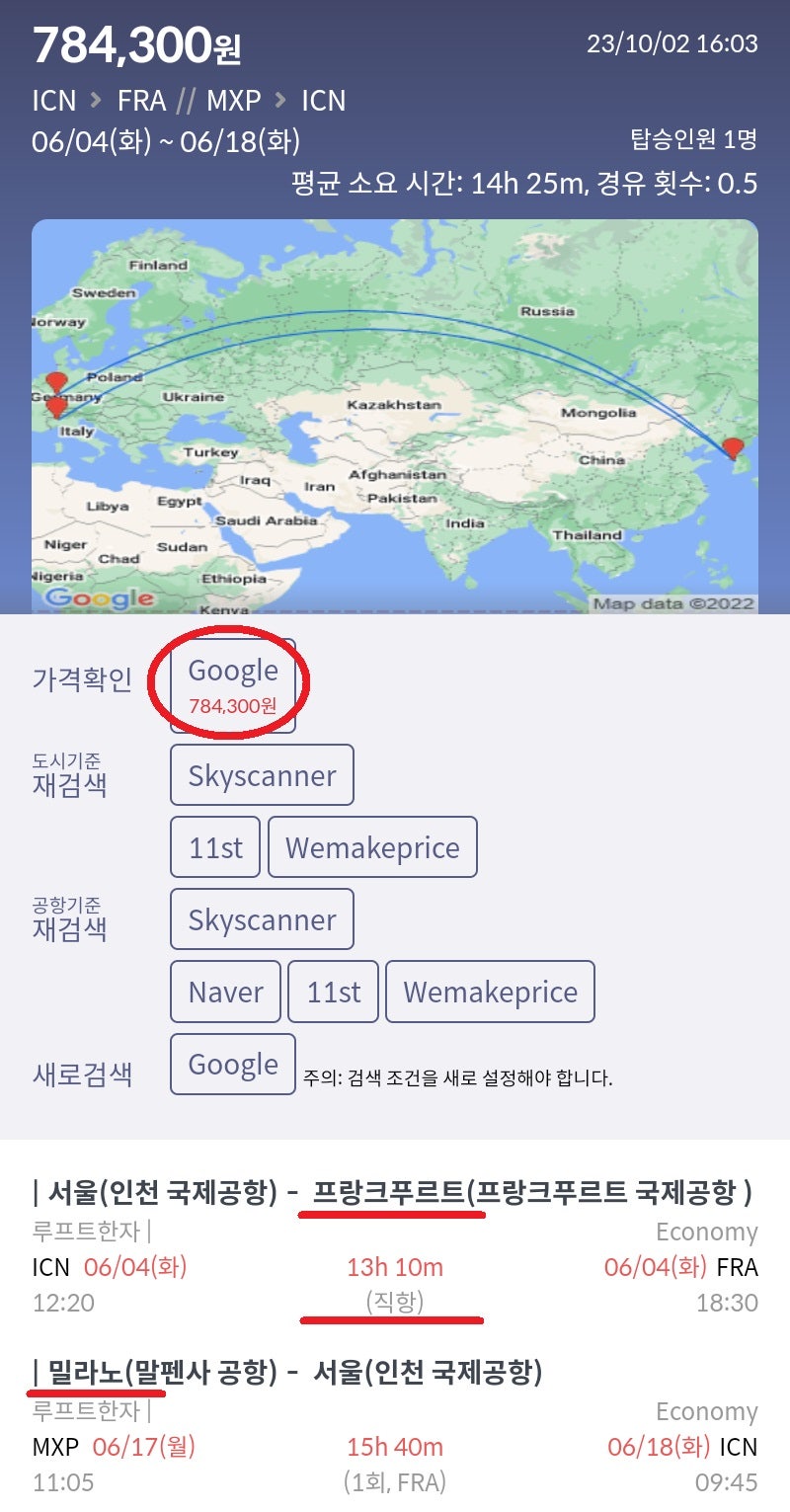
Task: Select 11st under 공항기준 재검색
Action: tap(334, 992)
